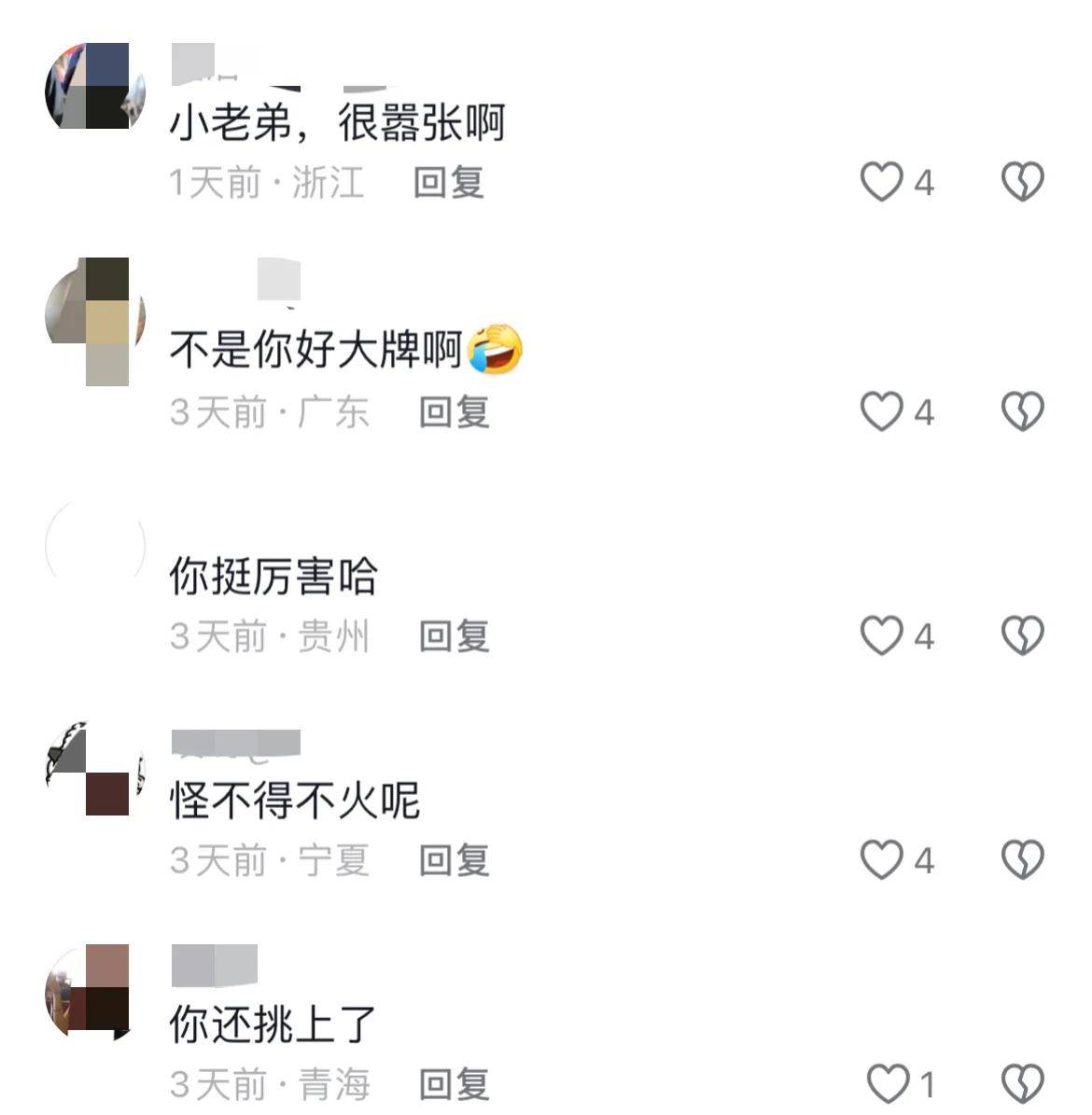The image size is (1092, 1115).
Task: Dislike the comment 不是你好大牌啊
Action: point(1022,411)
